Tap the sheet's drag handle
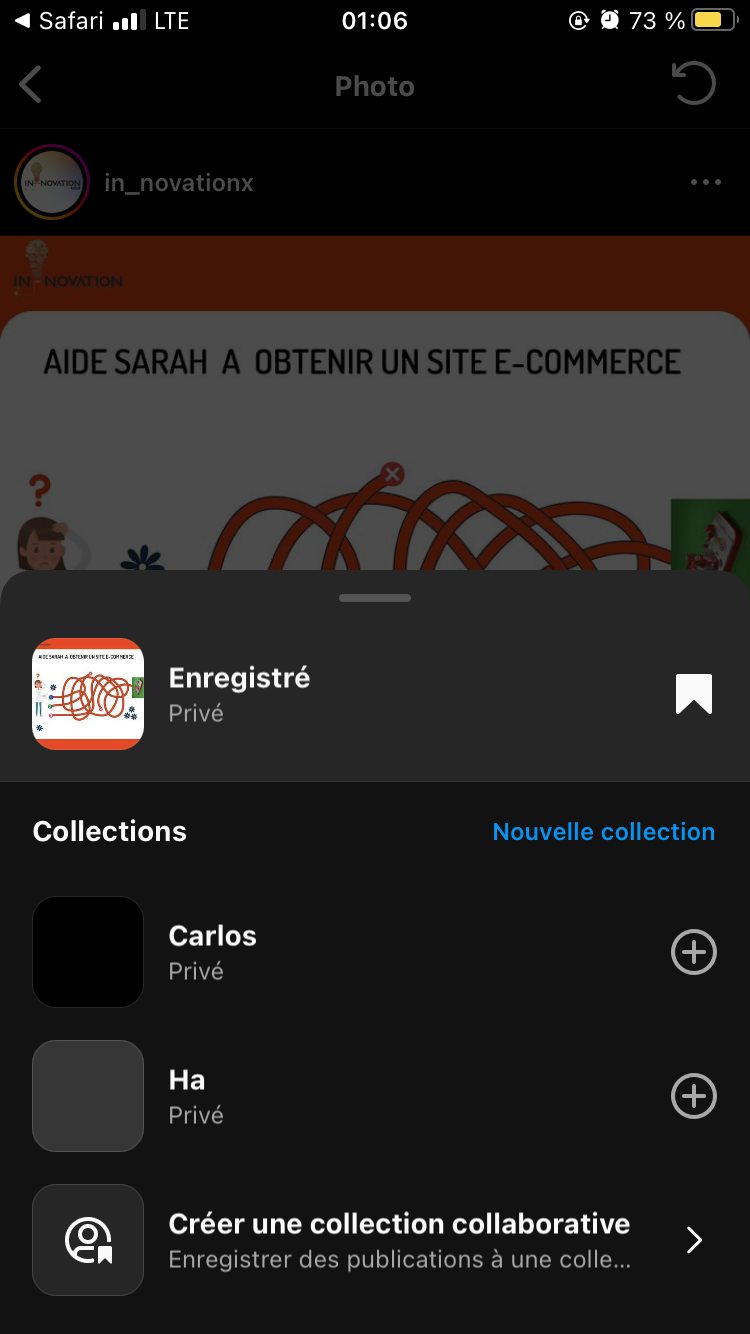Viewport: 750px width, 1334px height. (x=375, y=598)
